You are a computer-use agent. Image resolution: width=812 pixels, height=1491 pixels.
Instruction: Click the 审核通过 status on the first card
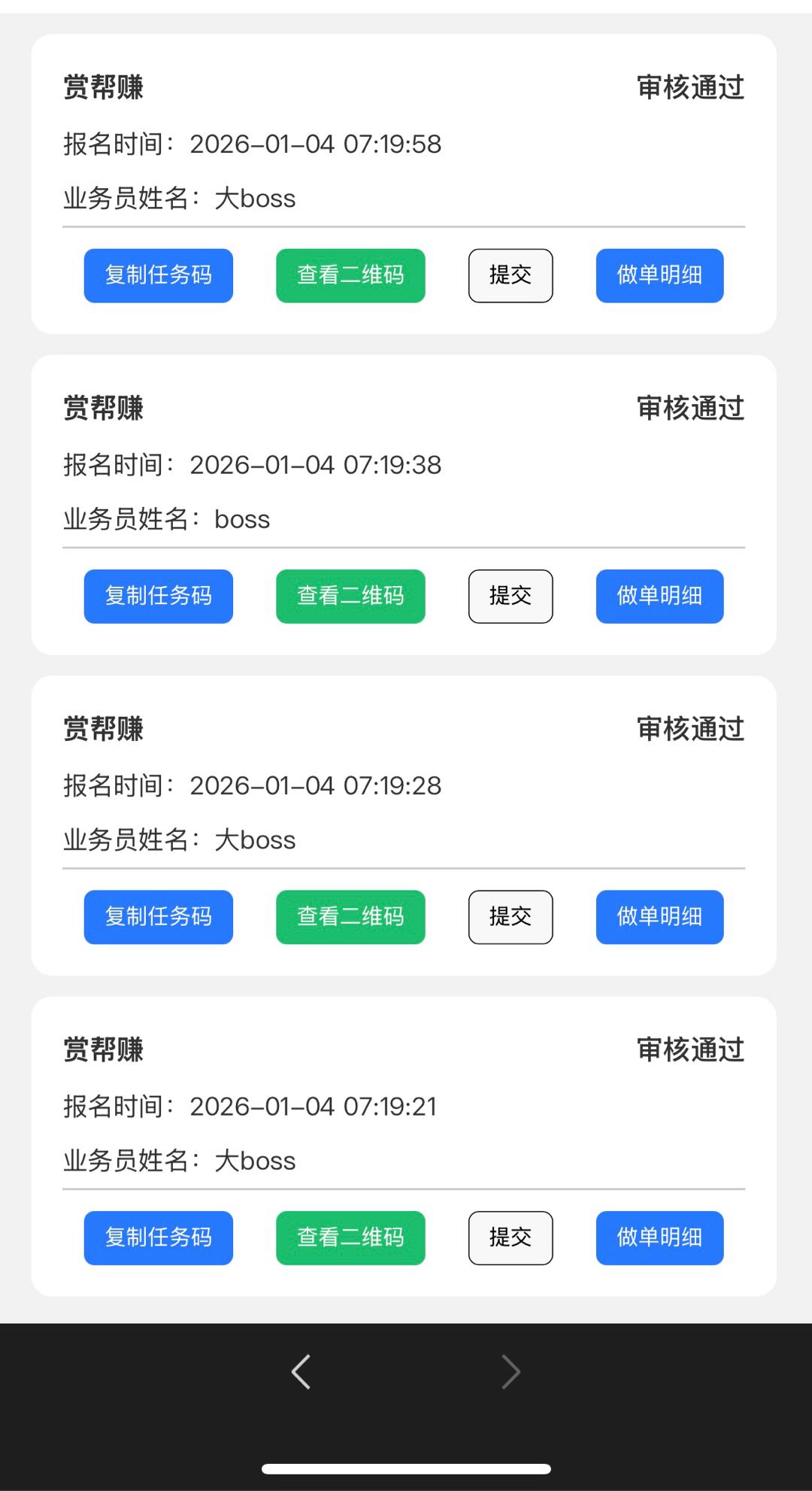(689, 87)
